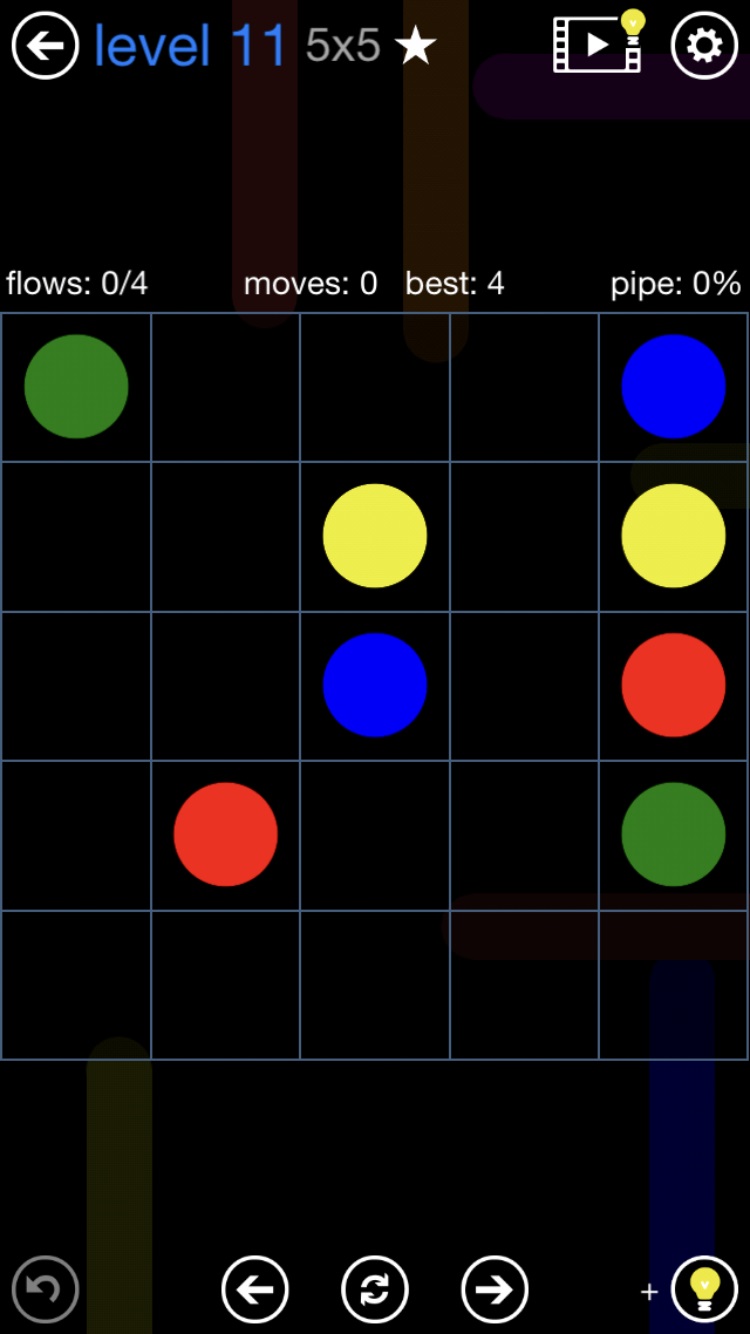
Task: Go back using the top-left arrow
Action: pyautogui.click(x=45, y=45)
